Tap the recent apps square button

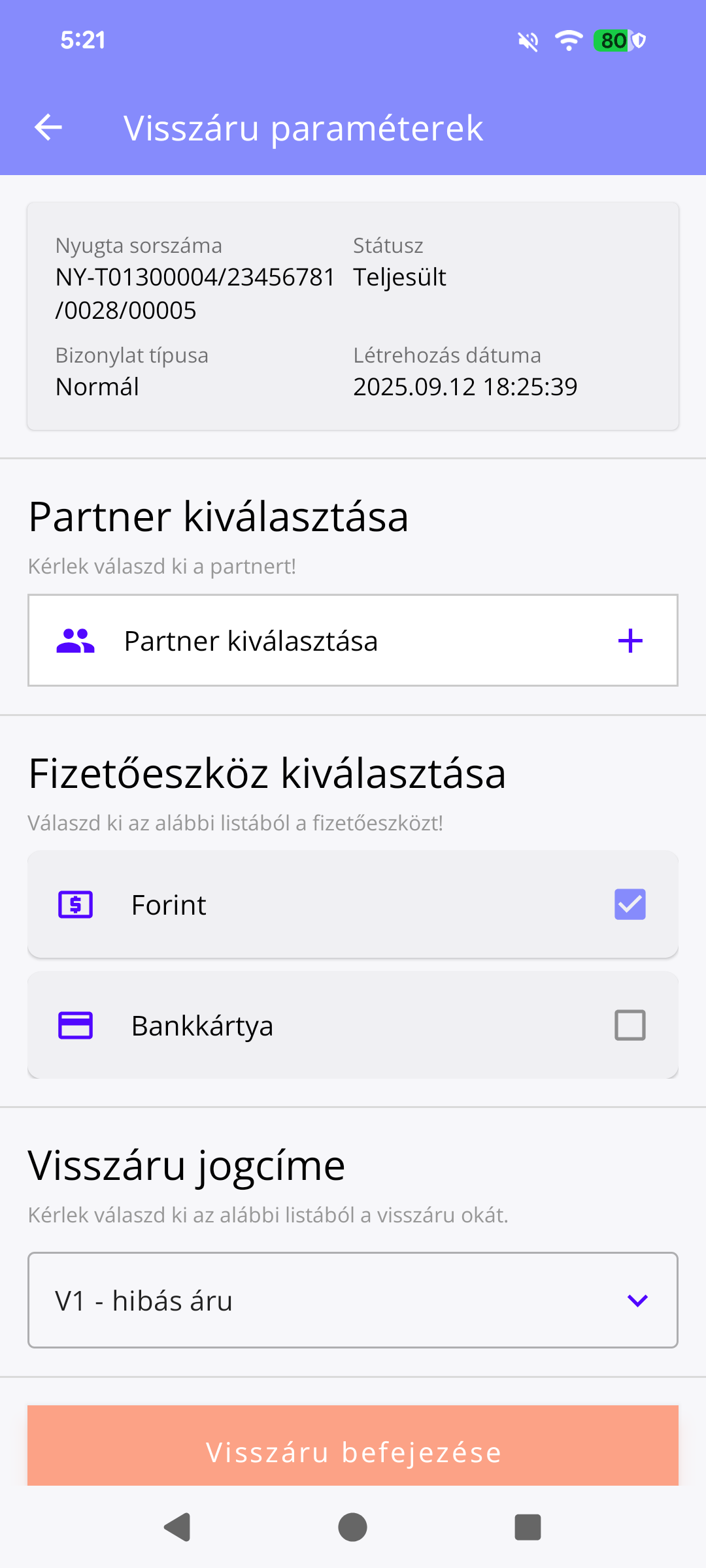coord(527,1527)
